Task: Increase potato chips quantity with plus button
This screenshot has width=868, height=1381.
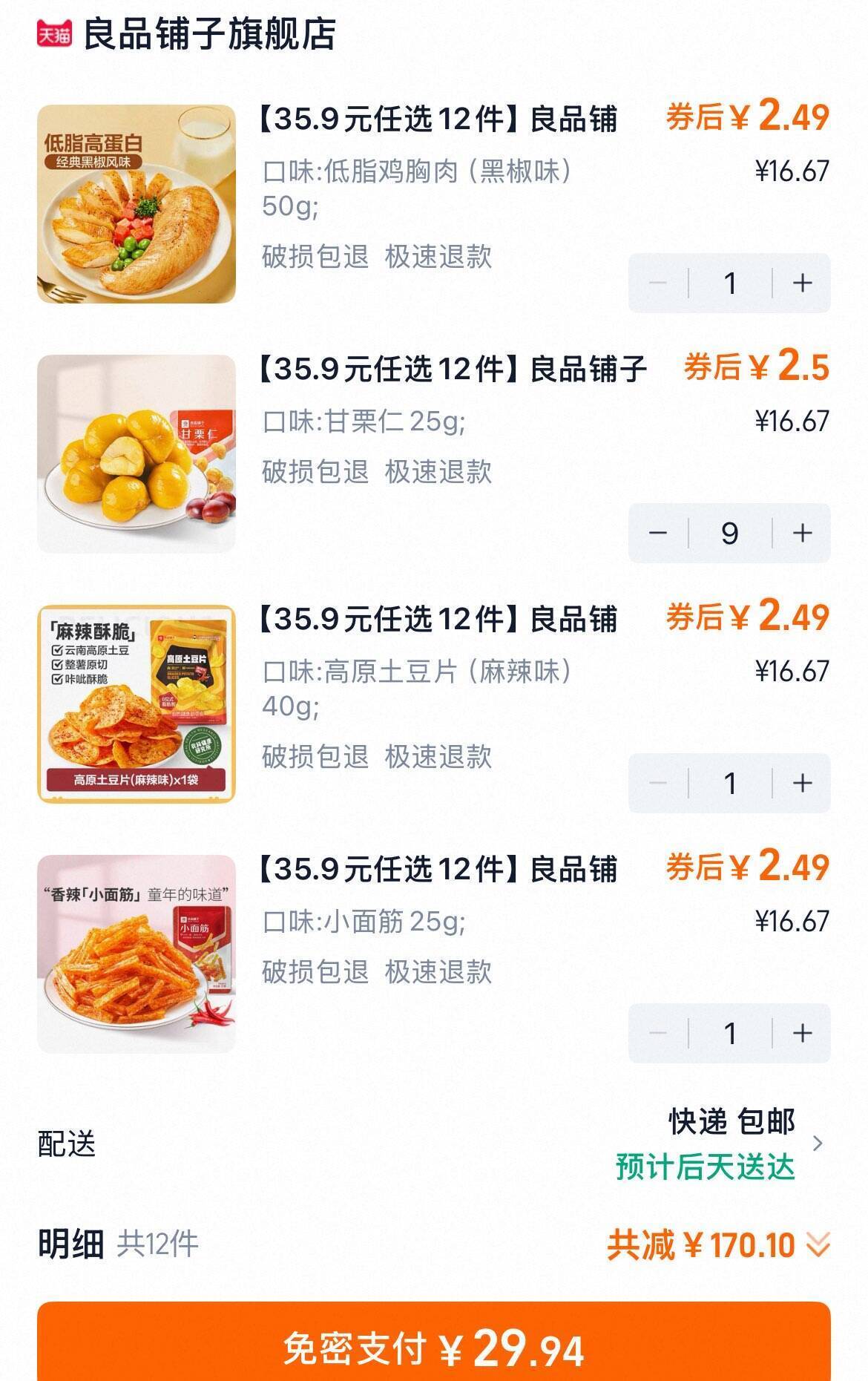Action: pyautogui.click(x=801, y=782)
